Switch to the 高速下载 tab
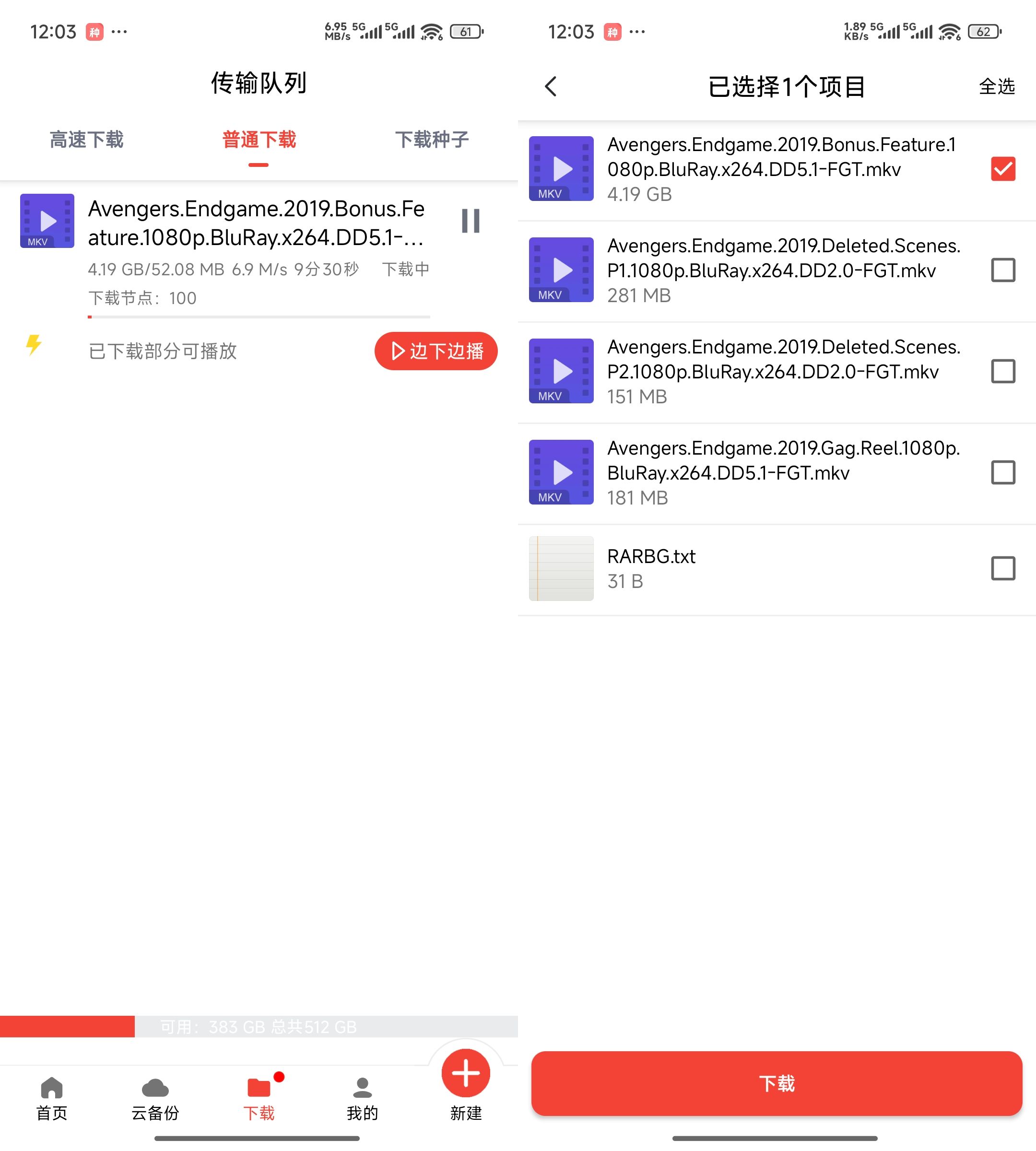This screenshot has height=1151, width=1036. point(86,140)
